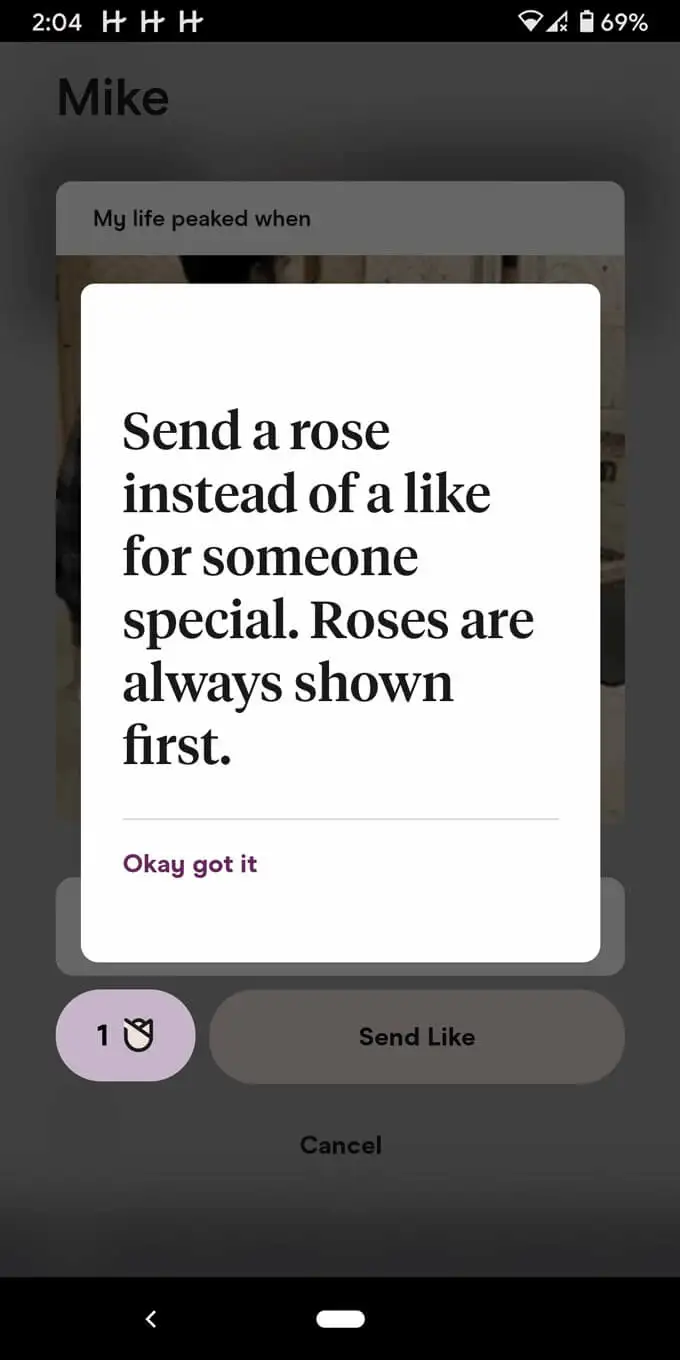
Task: Cancel sending the like
Action: pos(340,1145)
